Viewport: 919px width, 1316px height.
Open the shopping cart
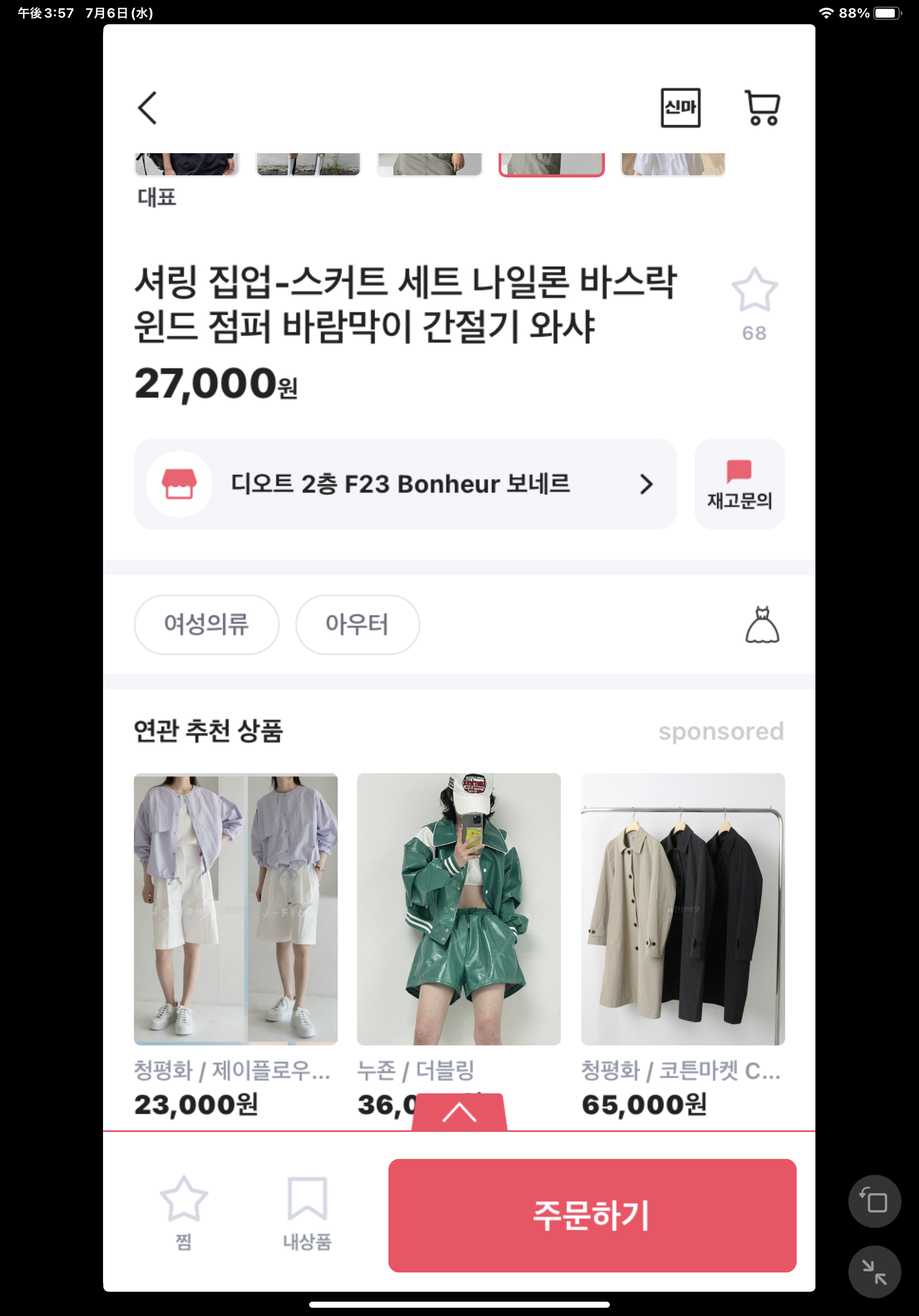pyautogui.click(x=762, y=108)
